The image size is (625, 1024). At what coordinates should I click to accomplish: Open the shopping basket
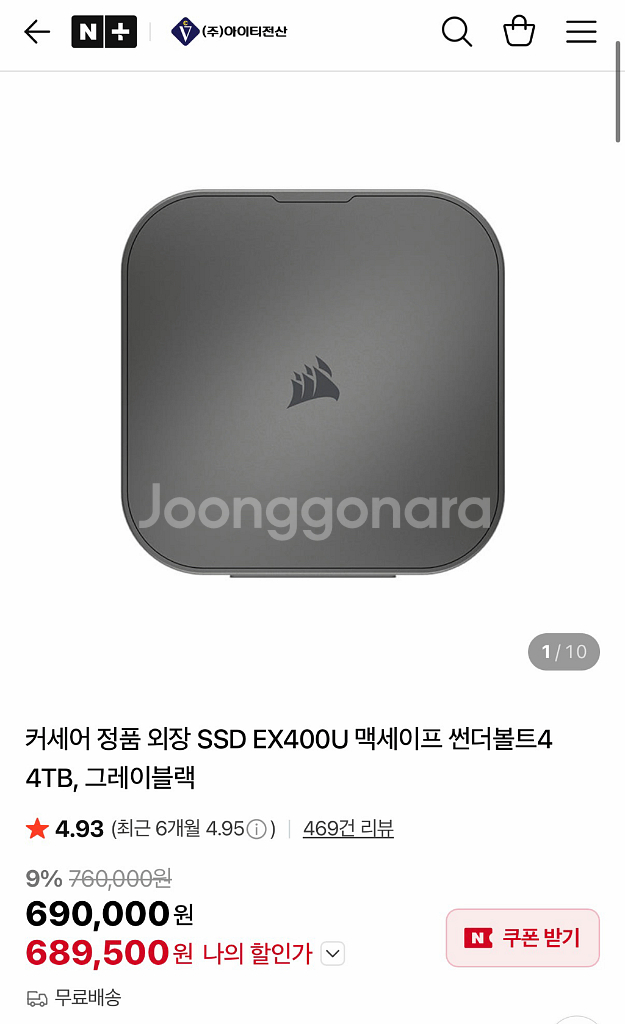click(x=519, y=31)
